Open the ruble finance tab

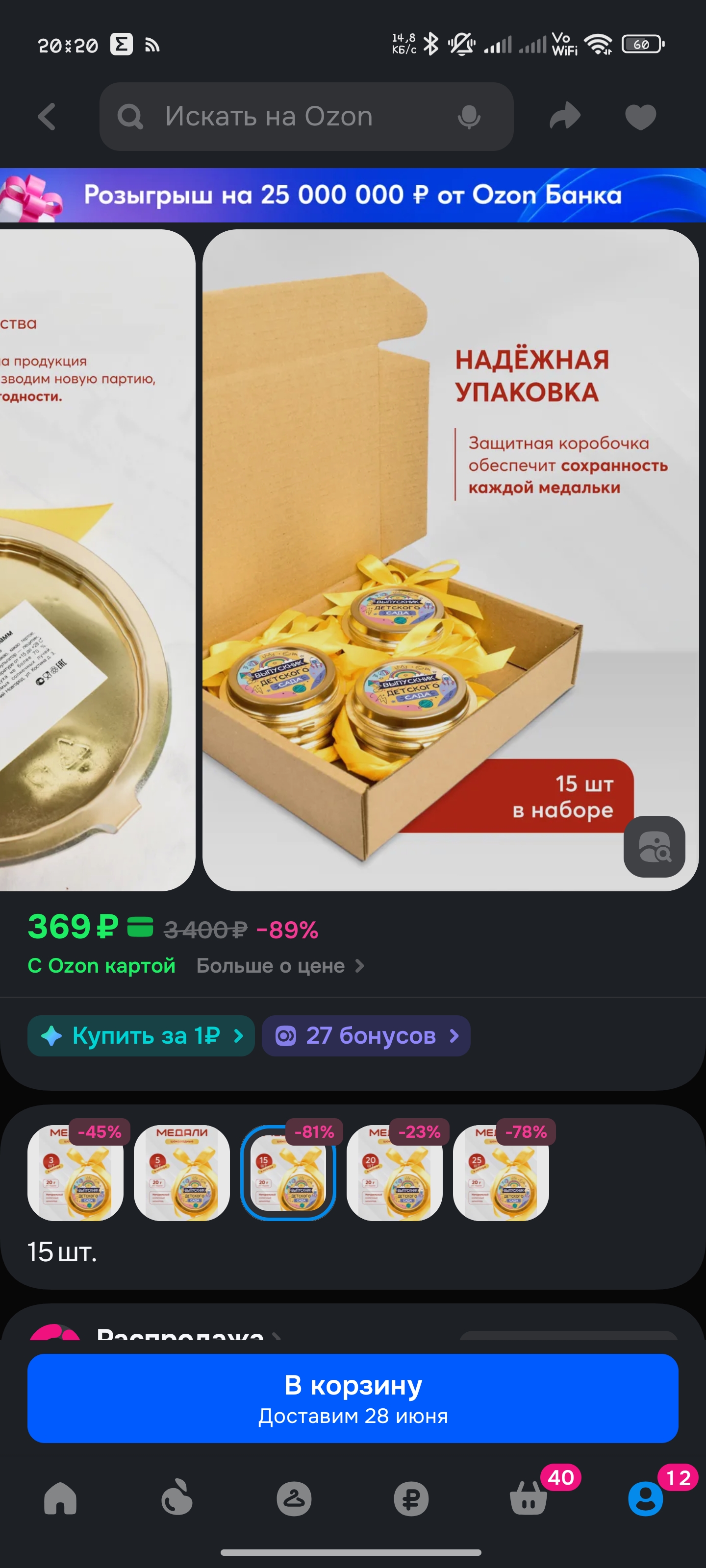[411, 1498]
